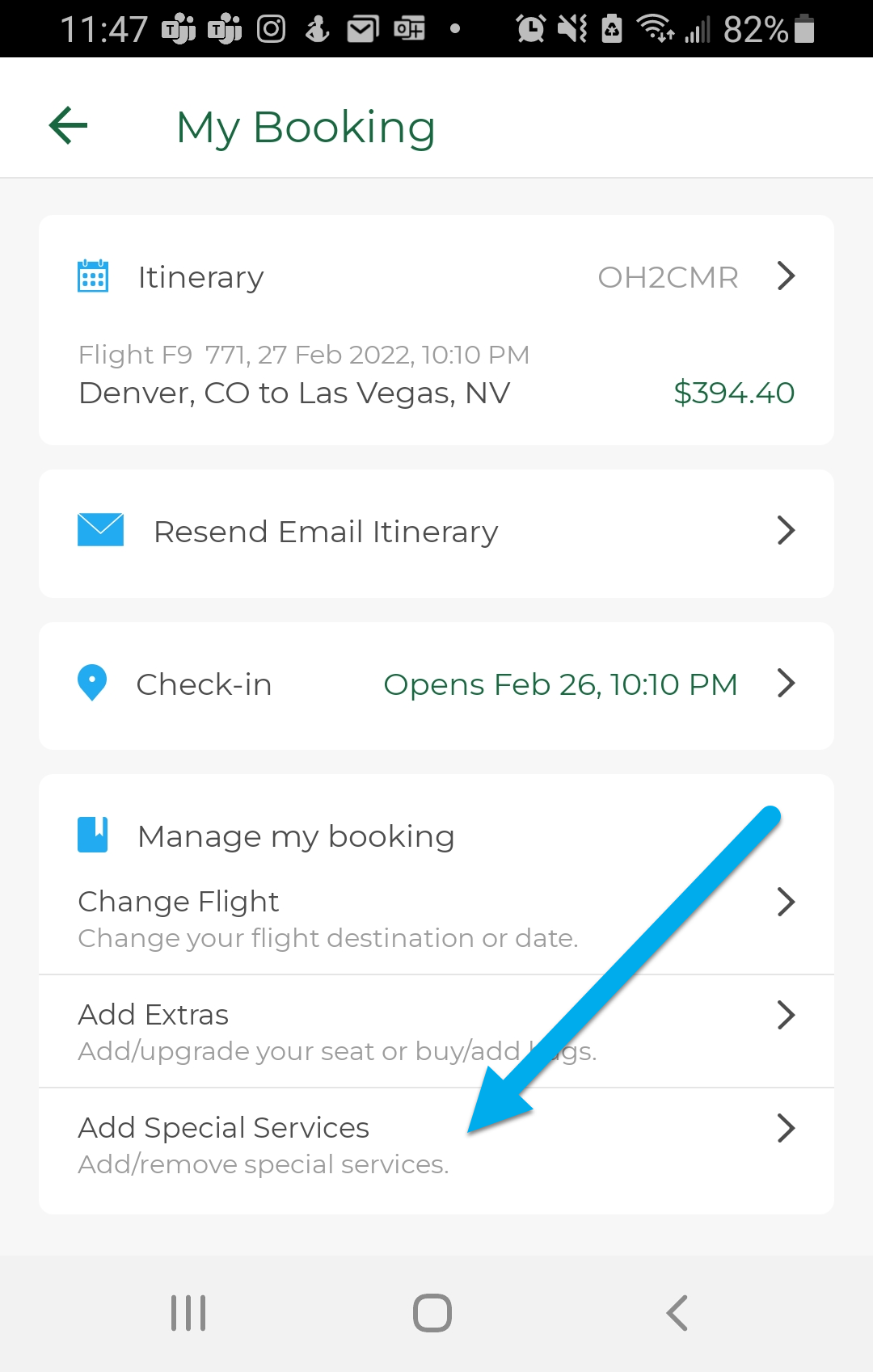Resend Email Itinerary
873x1372 pixels.
point(436,532)
